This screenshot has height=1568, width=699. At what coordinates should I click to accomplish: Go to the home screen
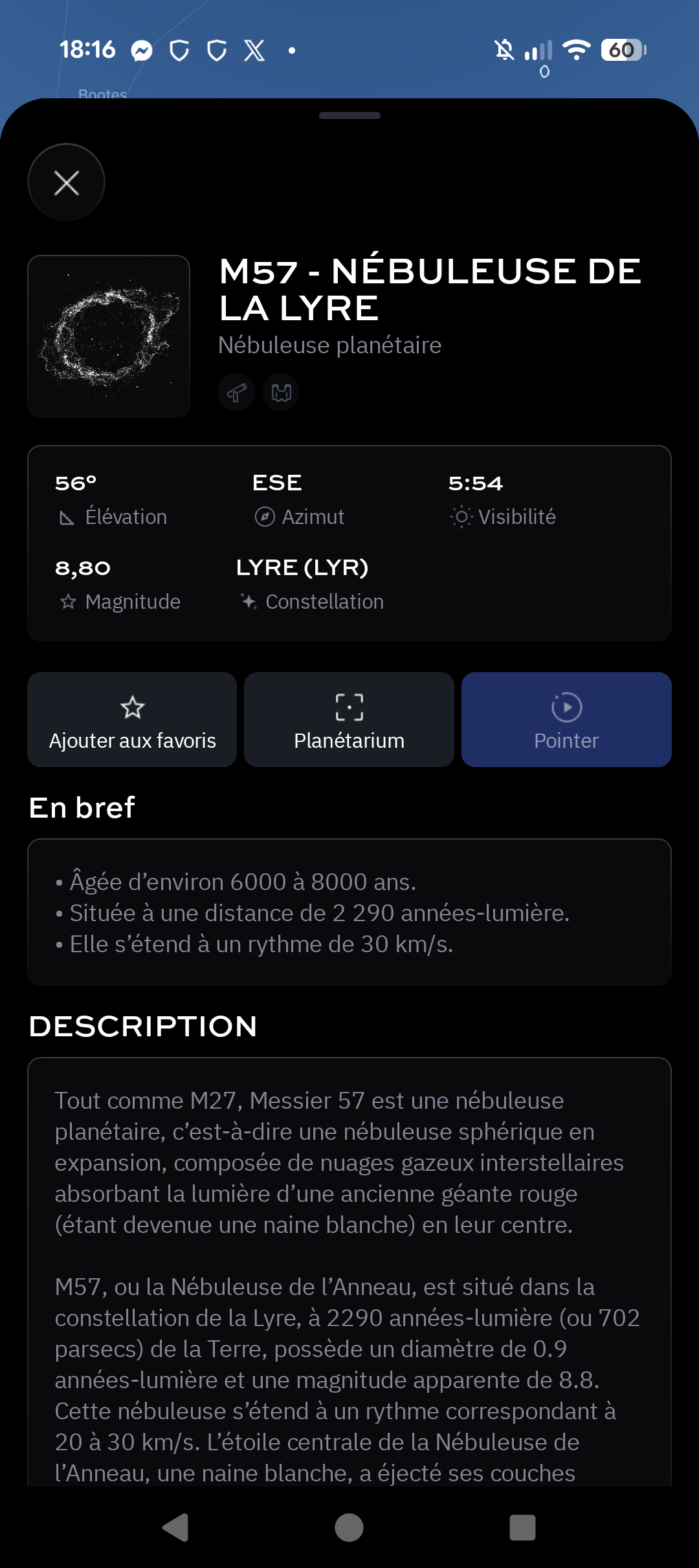pos(349,1528)
